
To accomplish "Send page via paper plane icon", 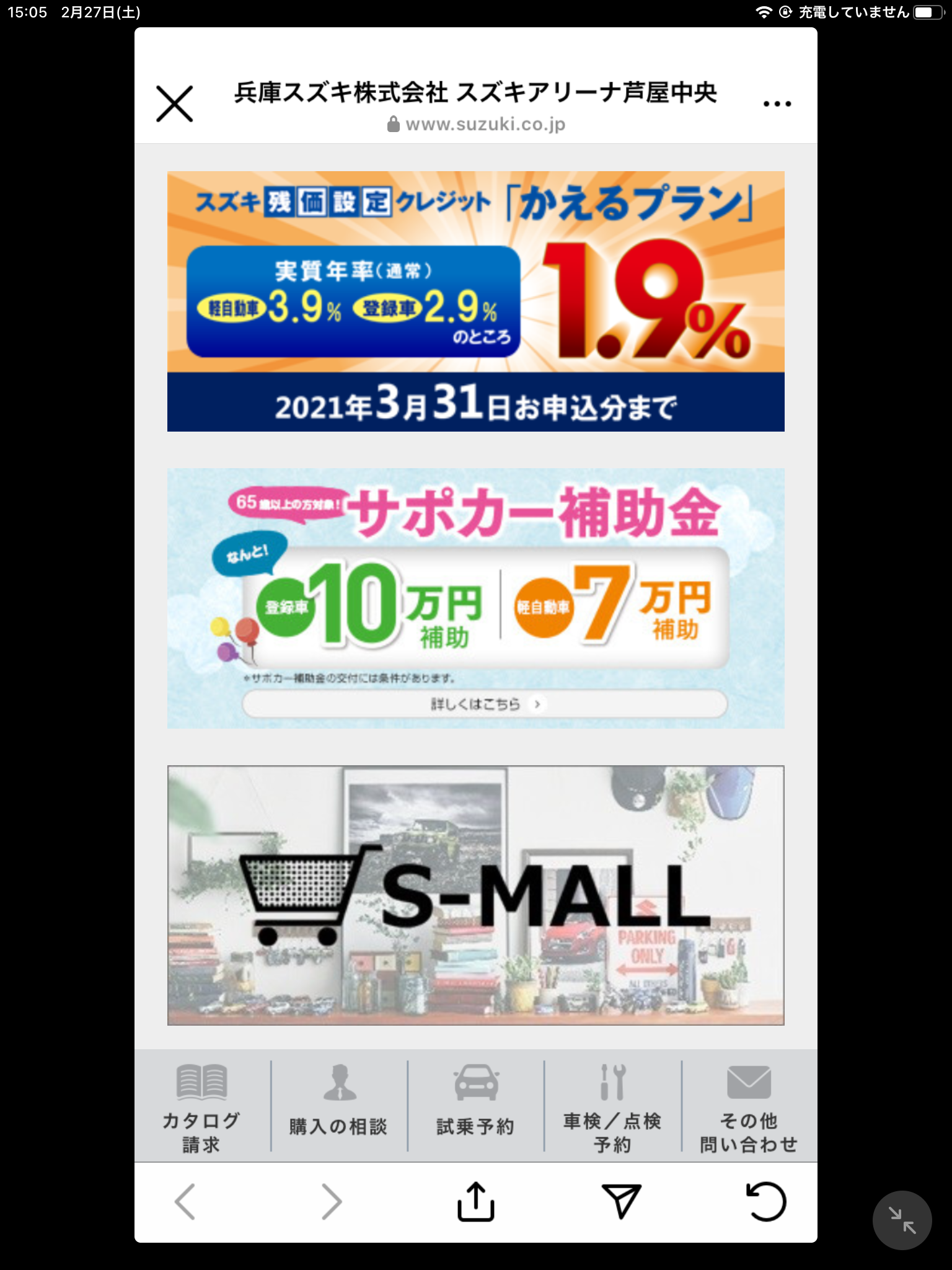I will (x=621, y=1201).
